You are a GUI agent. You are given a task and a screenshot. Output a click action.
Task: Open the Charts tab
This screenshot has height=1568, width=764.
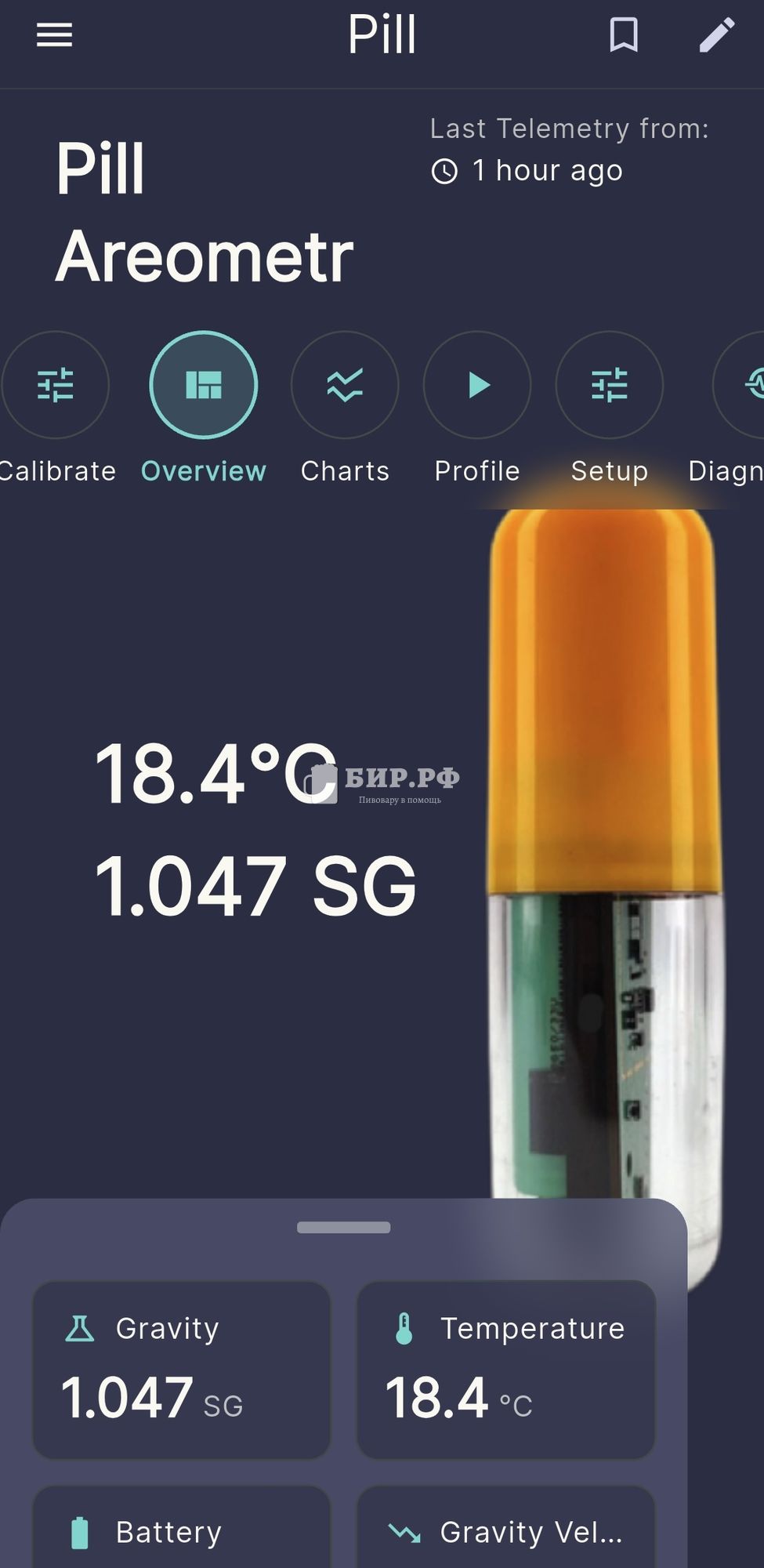point(345,385)
